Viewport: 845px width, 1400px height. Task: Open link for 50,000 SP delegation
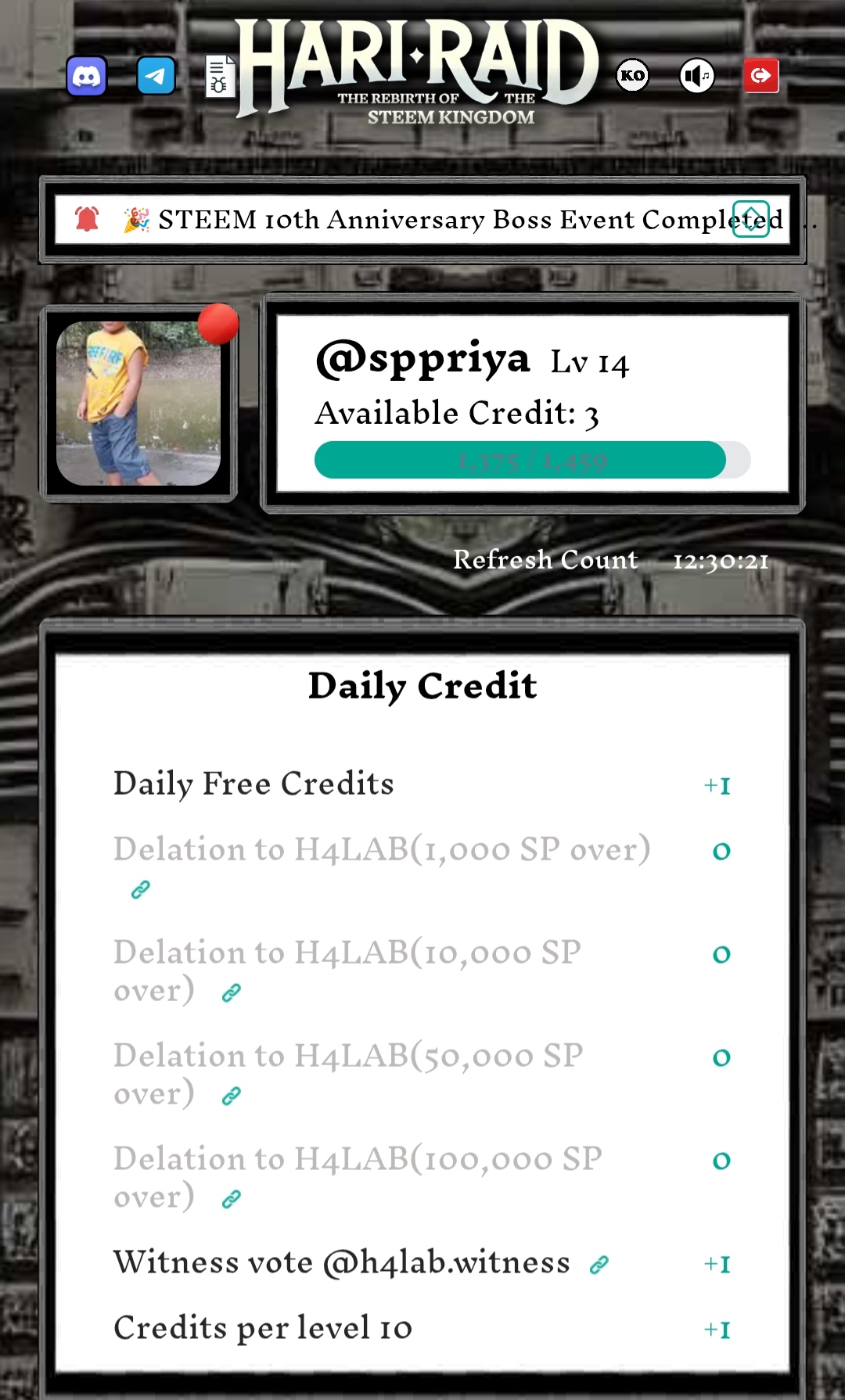[232, 1097]
